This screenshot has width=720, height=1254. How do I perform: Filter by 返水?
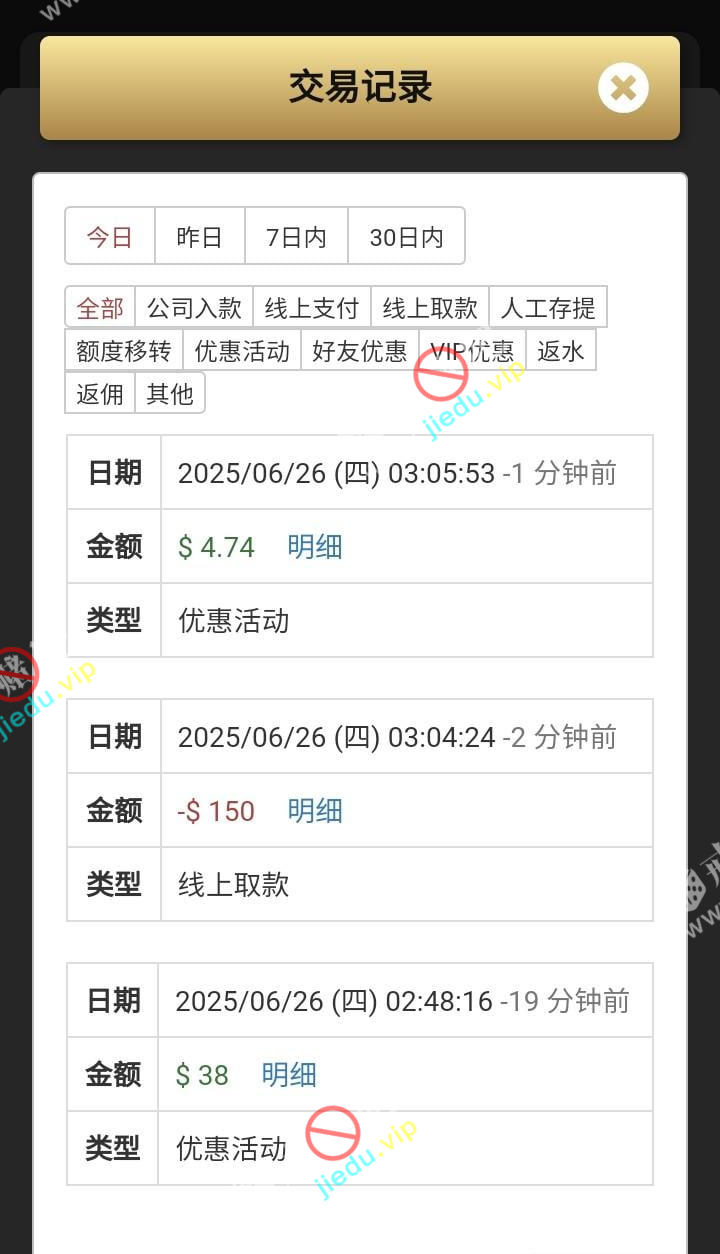click(561, 351)
